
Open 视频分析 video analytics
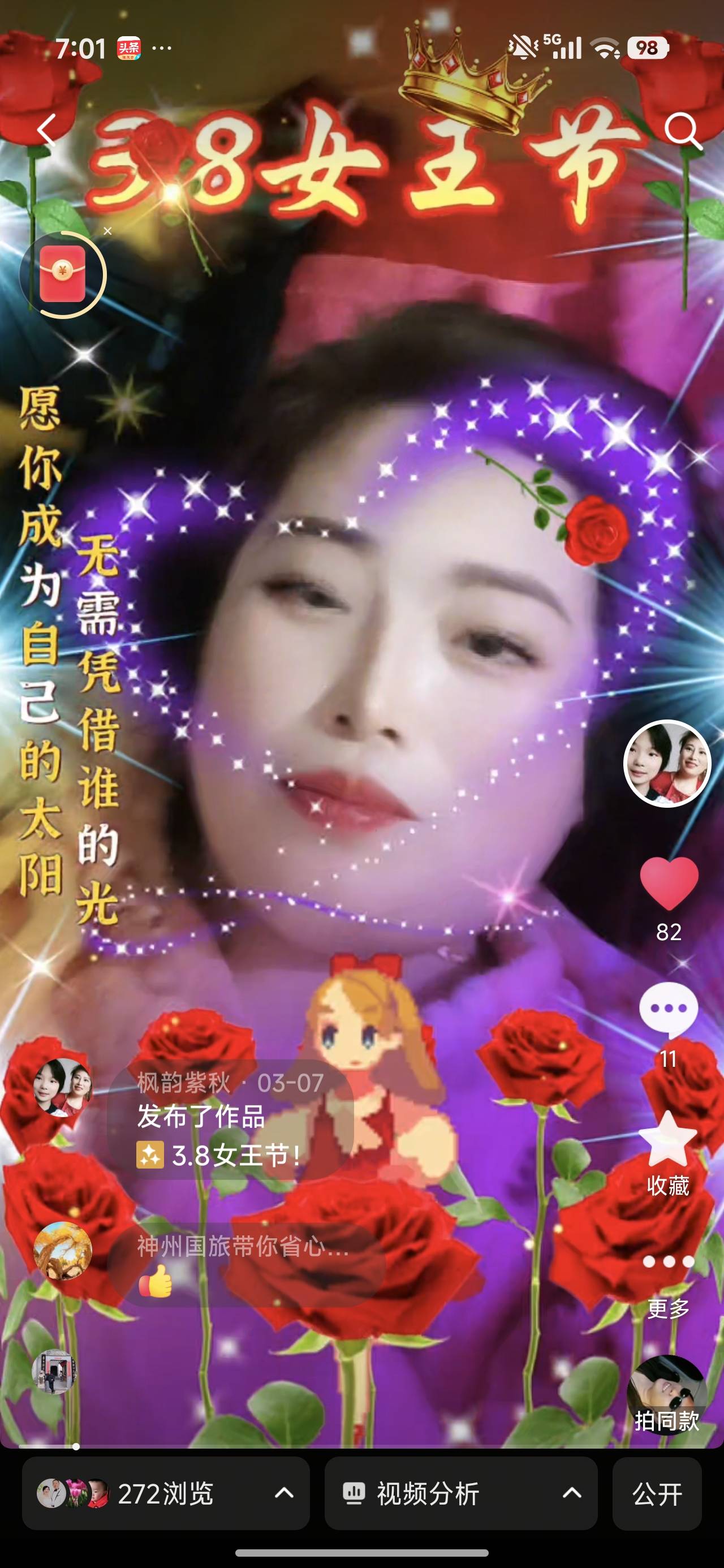[460, 1493]
